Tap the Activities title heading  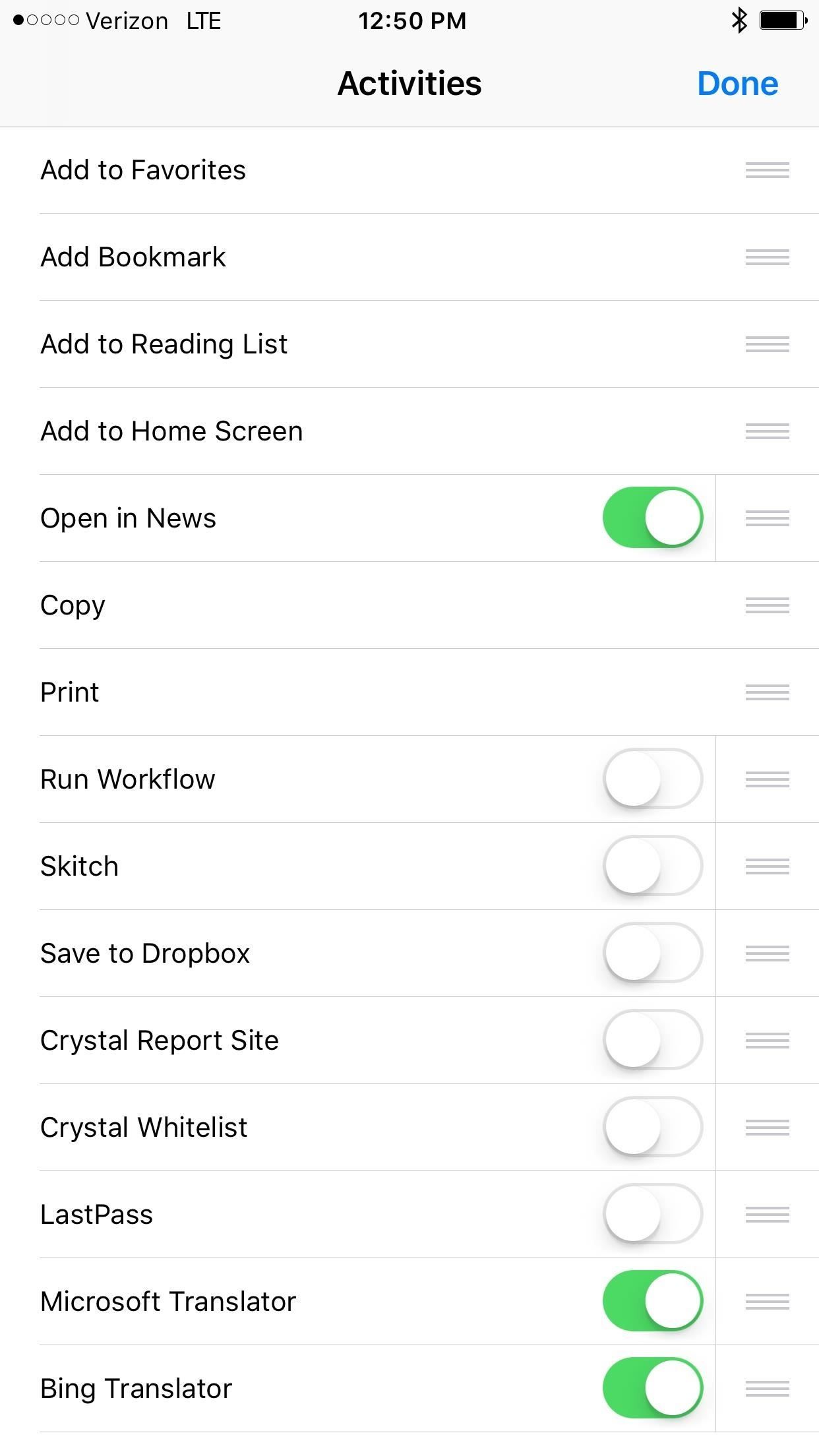409,83
